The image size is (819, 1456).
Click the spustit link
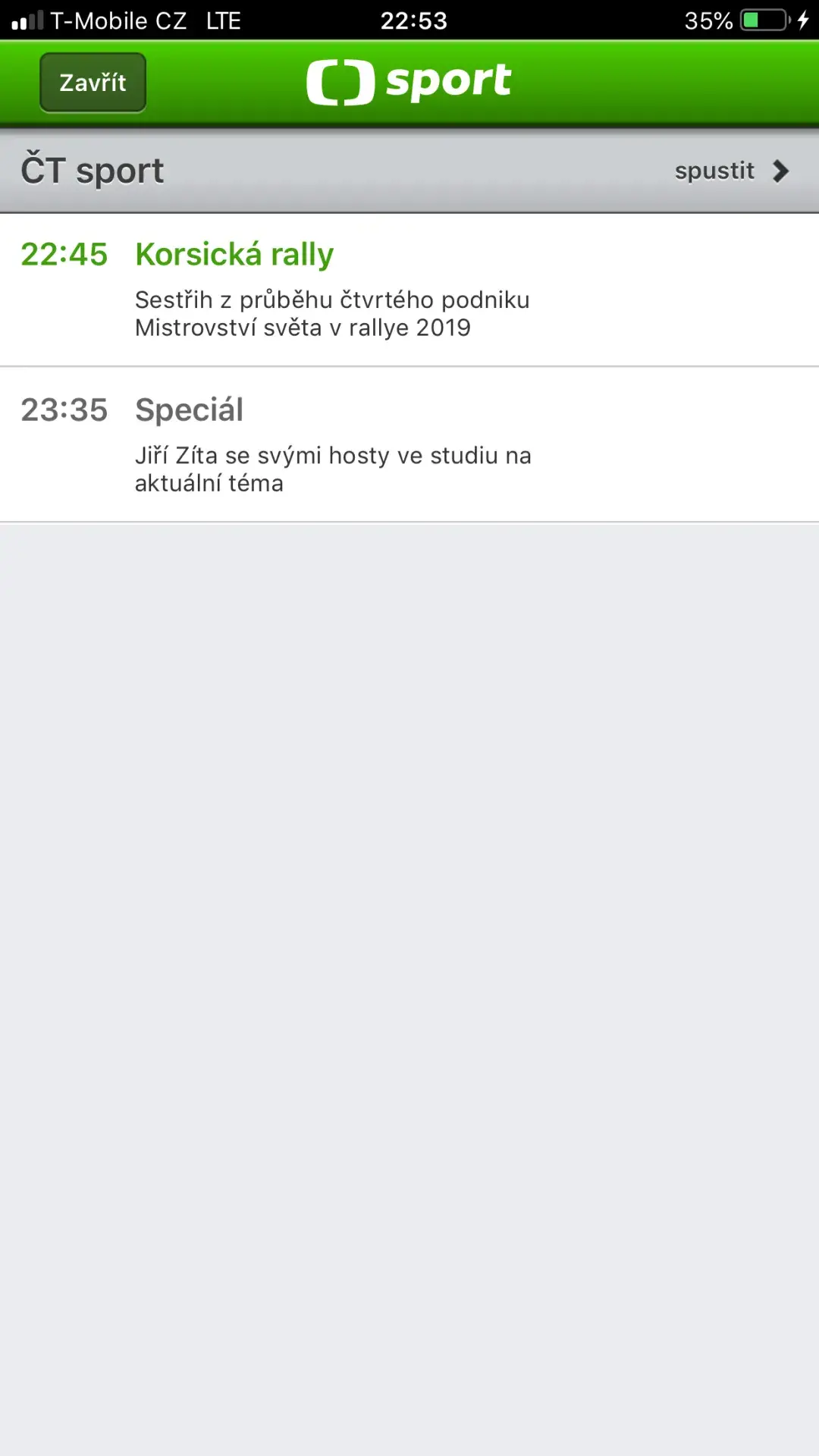pos(714,171)
